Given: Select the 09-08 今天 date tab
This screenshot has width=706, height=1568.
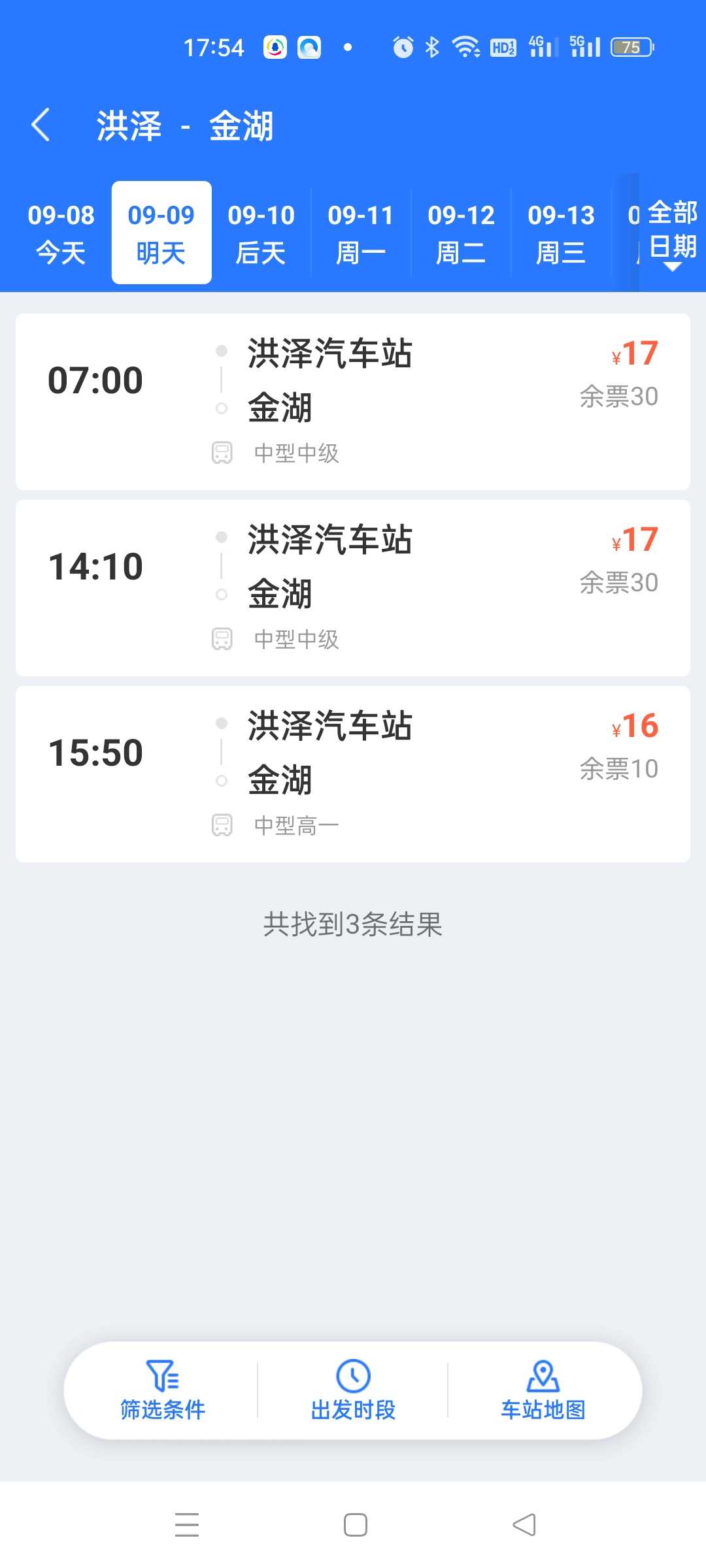Looking at the screenshot, I should point(61,233).
